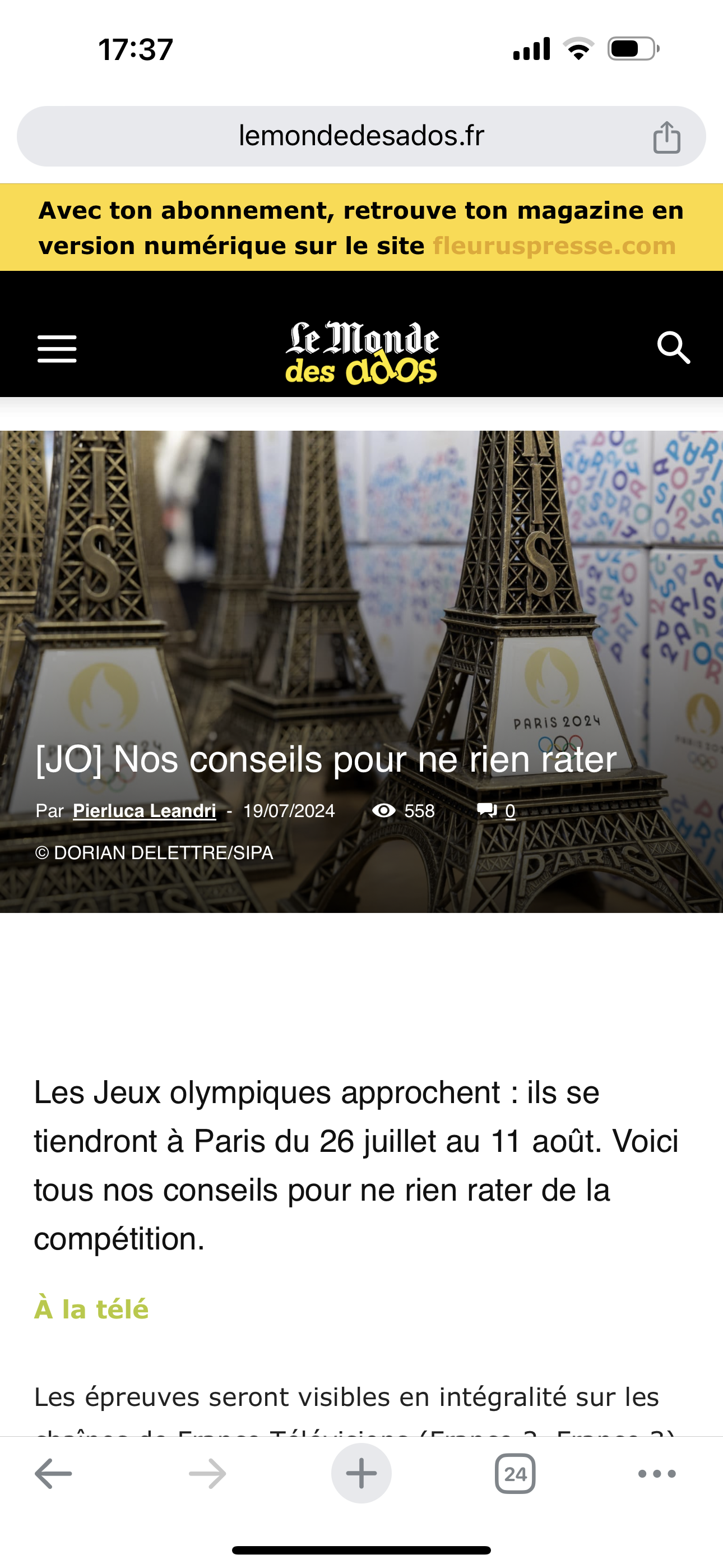The image size is (723, 1568).
Task: Open a new browser tab
Action: [x=361, y=1474]
